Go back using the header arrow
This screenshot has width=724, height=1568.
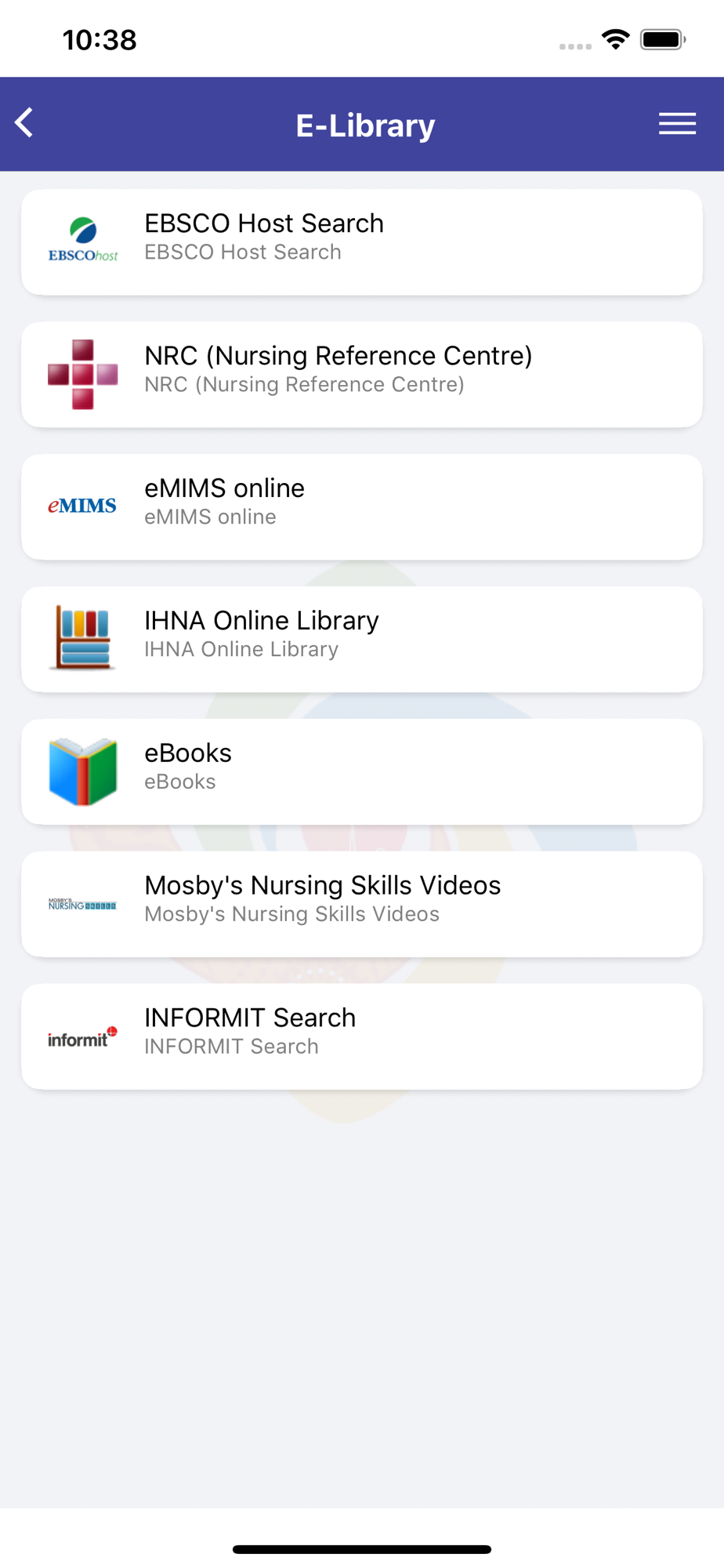click(24, 123)
